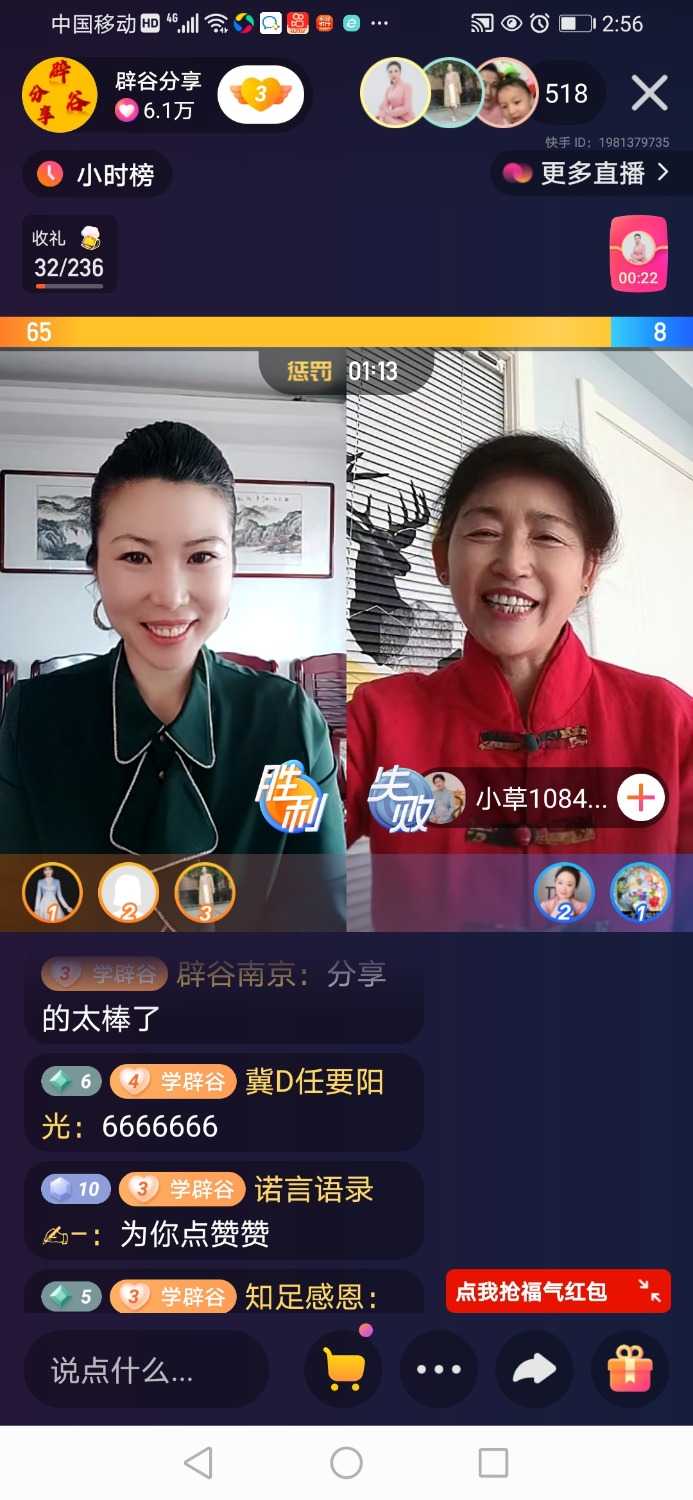
Task: Open the 收礼 32/236 gift progress
Action: point(69,254)
